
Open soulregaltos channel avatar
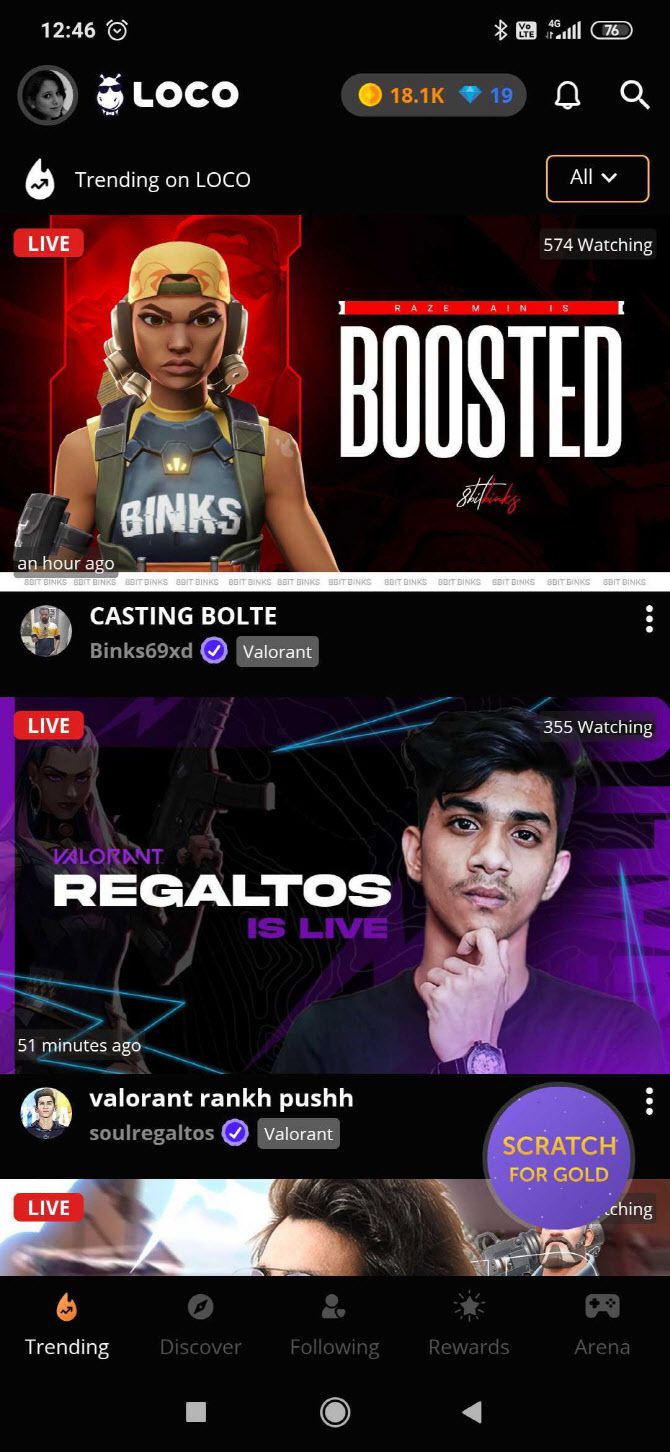click(46, 1113)
